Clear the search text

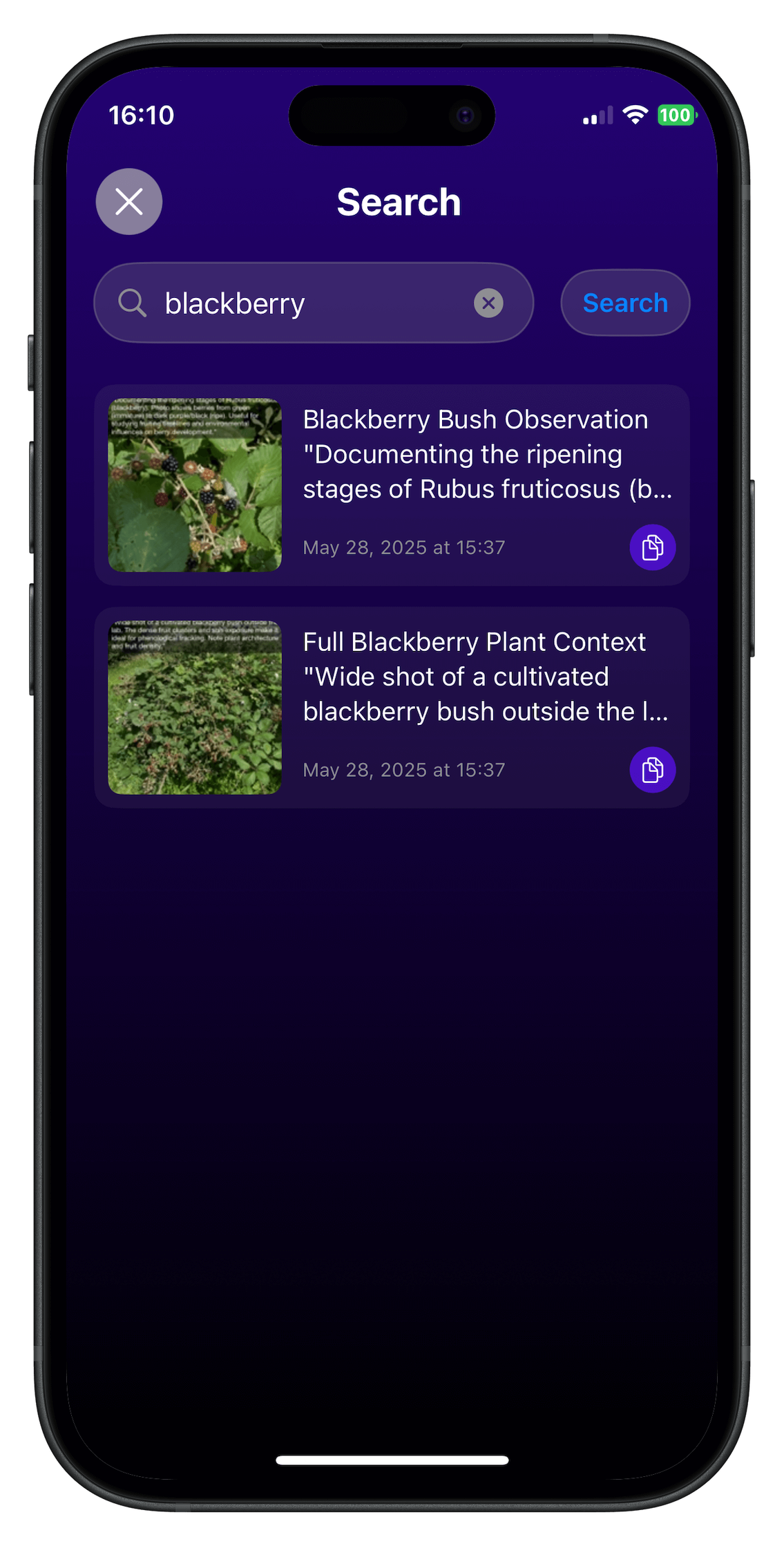(x=488, y=303)
